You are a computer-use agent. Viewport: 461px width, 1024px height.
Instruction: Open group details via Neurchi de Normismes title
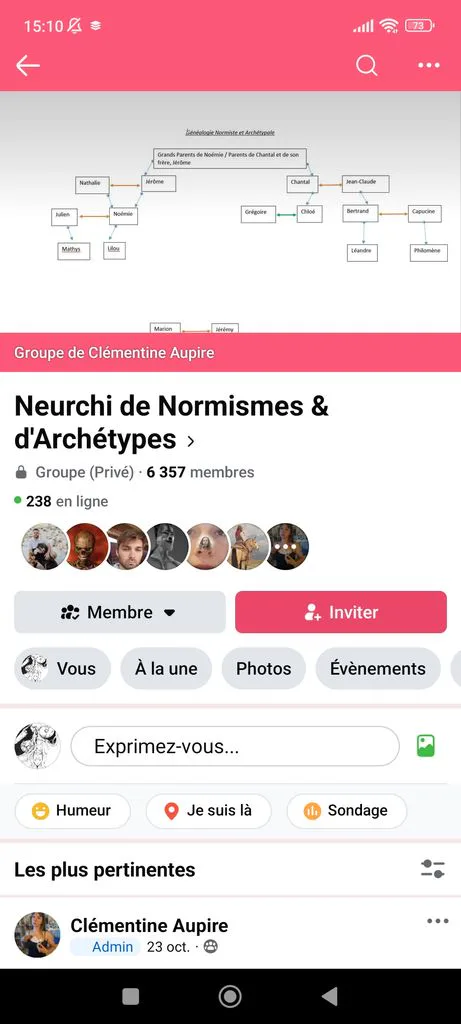pyautogui.click(x=171, y=423)
